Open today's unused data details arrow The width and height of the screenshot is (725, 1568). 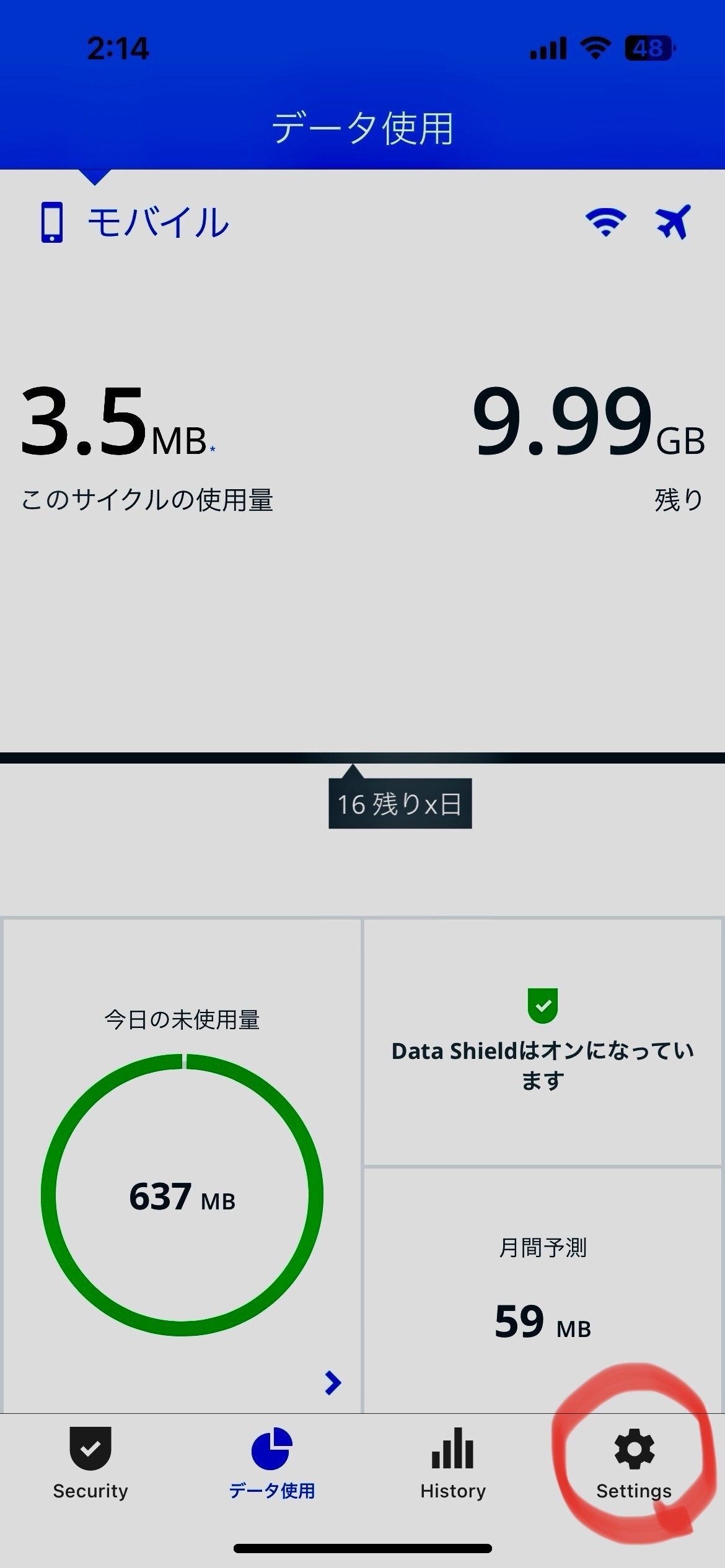[x=333, y=1382]
